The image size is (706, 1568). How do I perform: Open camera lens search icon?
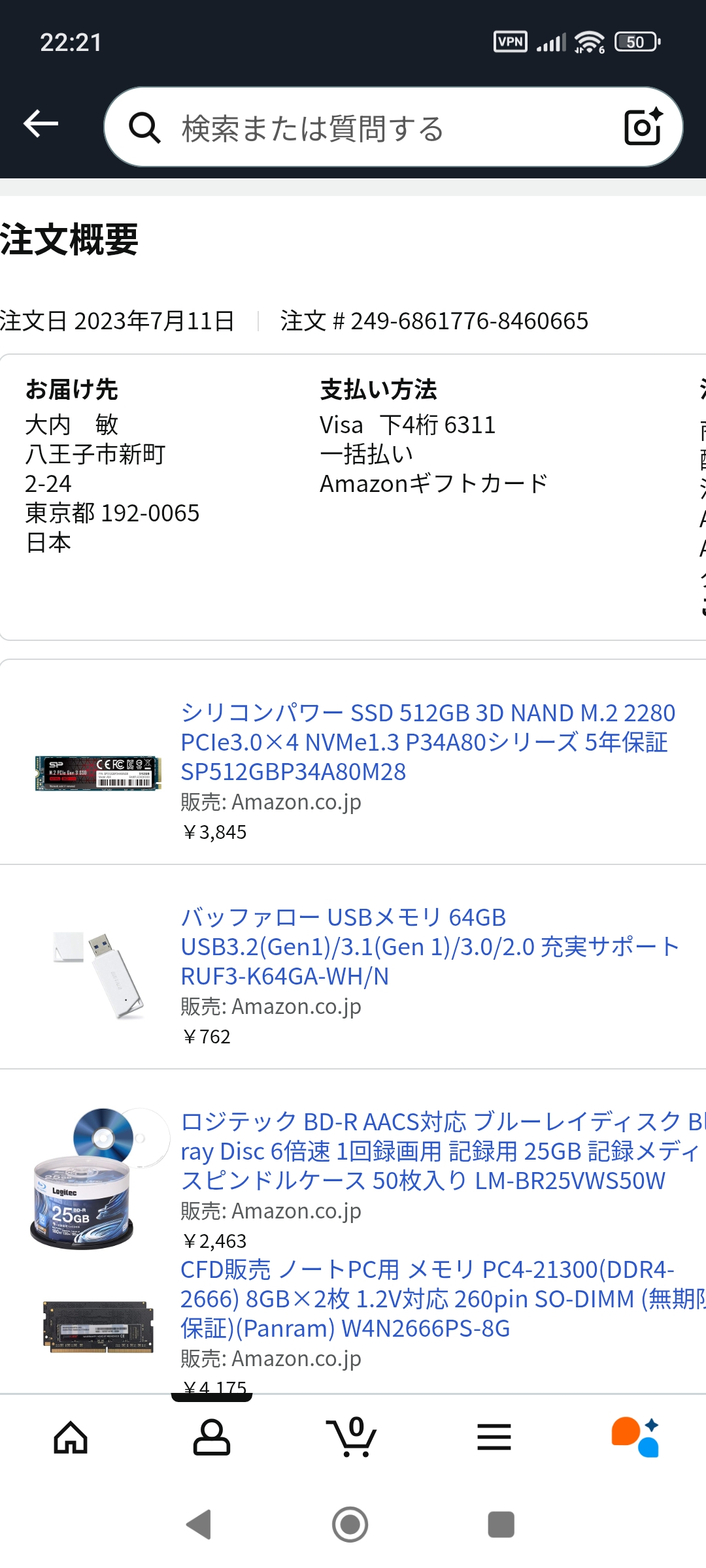(x=643, y=126)
